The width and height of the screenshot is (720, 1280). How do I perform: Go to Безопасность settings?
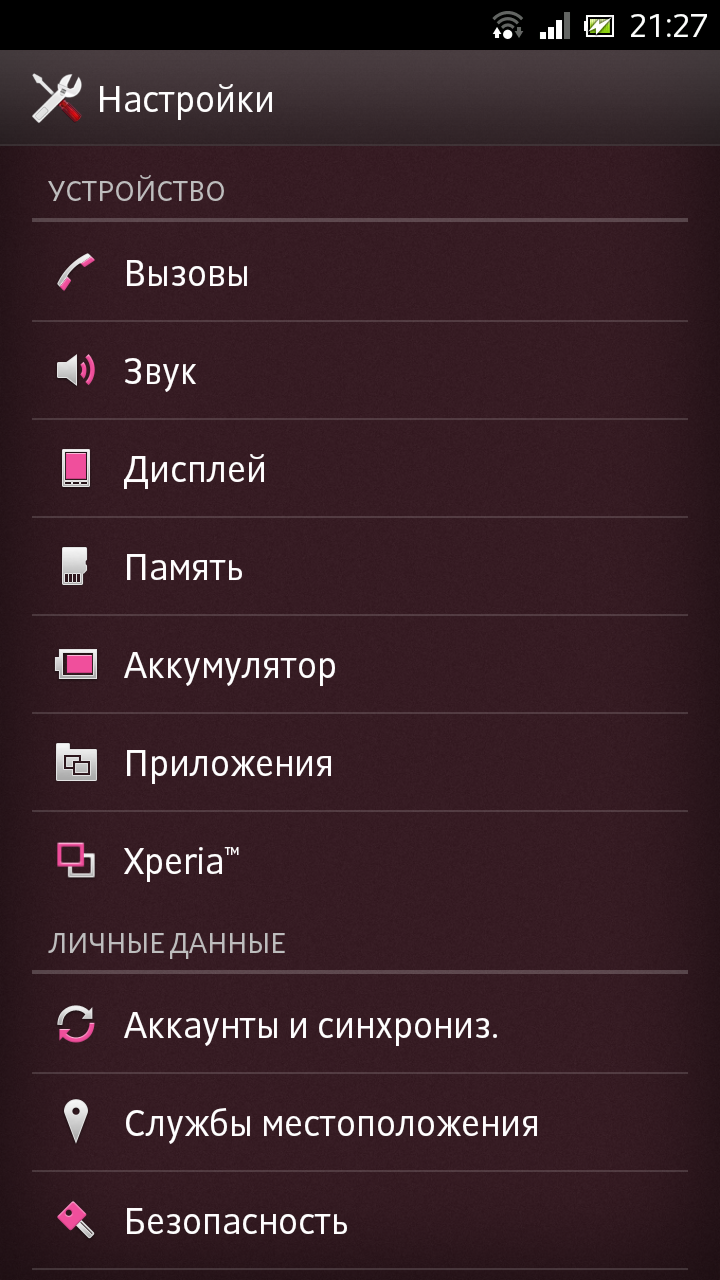pyautogui.click(x=360, y=1221)
